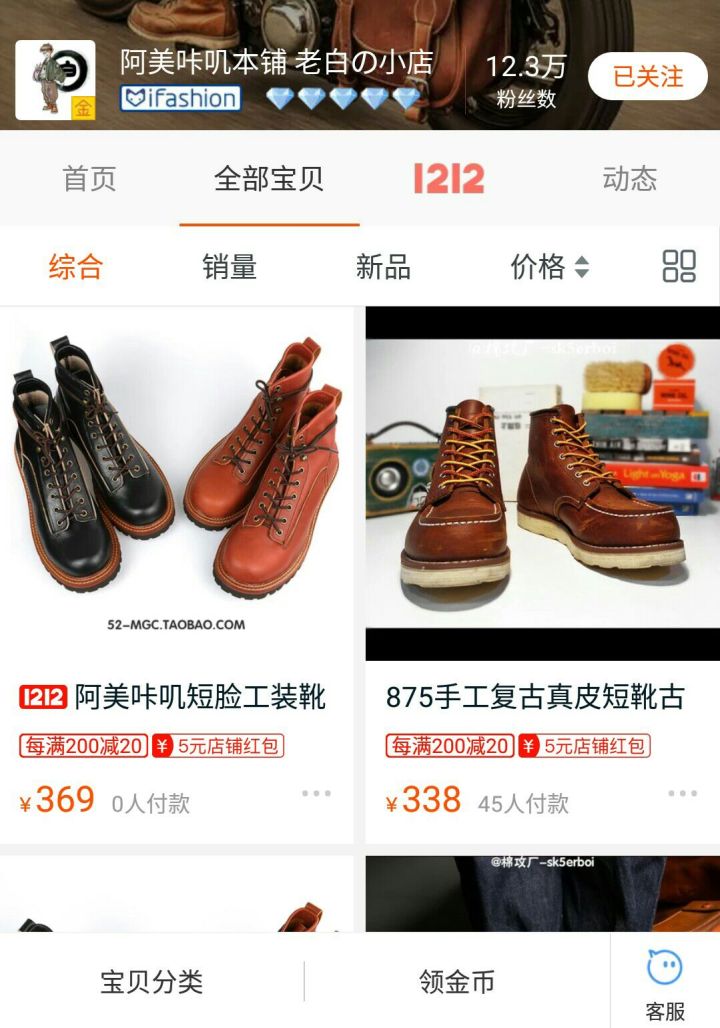Contact 客服 customer service

[x=665, y=981]
